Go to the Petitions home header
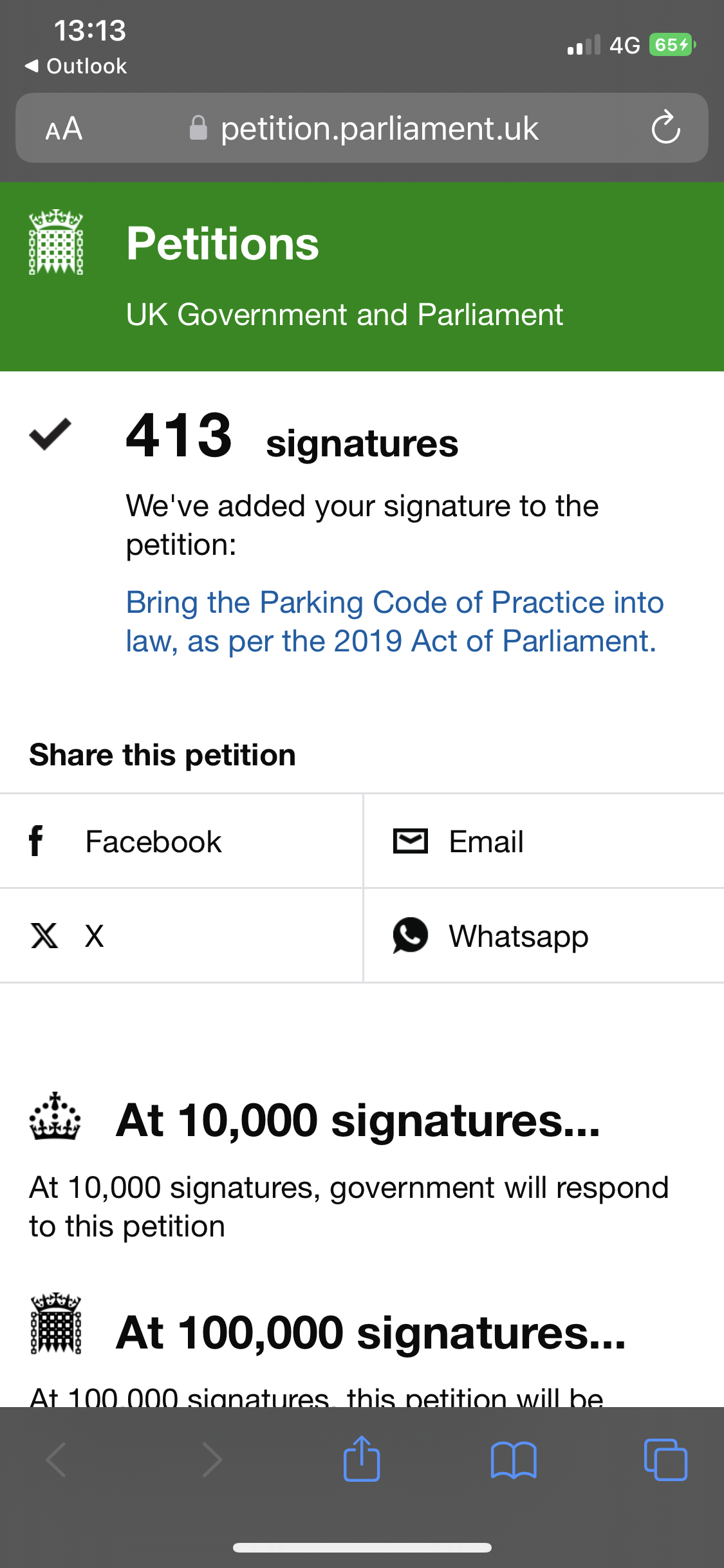The image size is (724, 1568). (x=223, y=244)
